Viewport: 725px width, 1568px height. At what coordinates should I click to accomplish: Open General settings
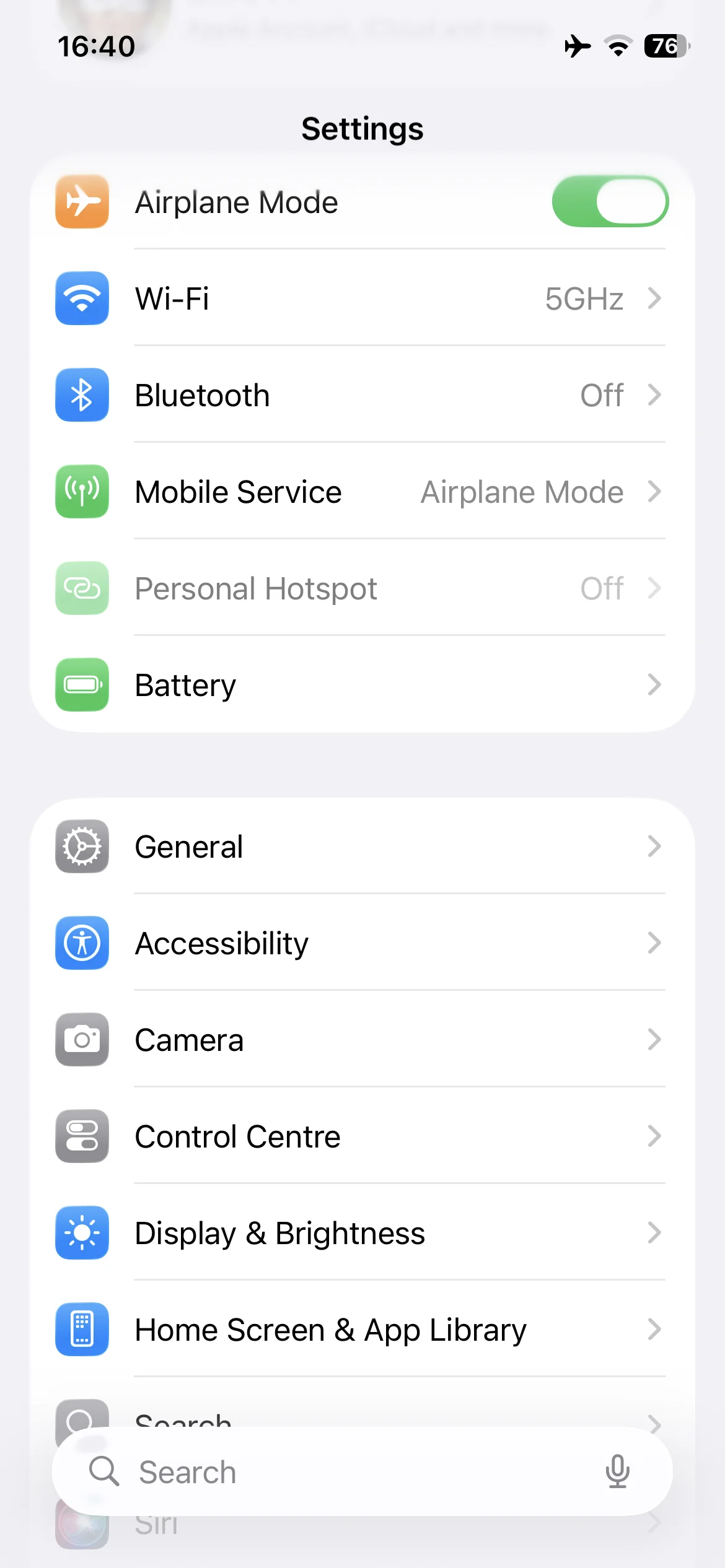362,846
